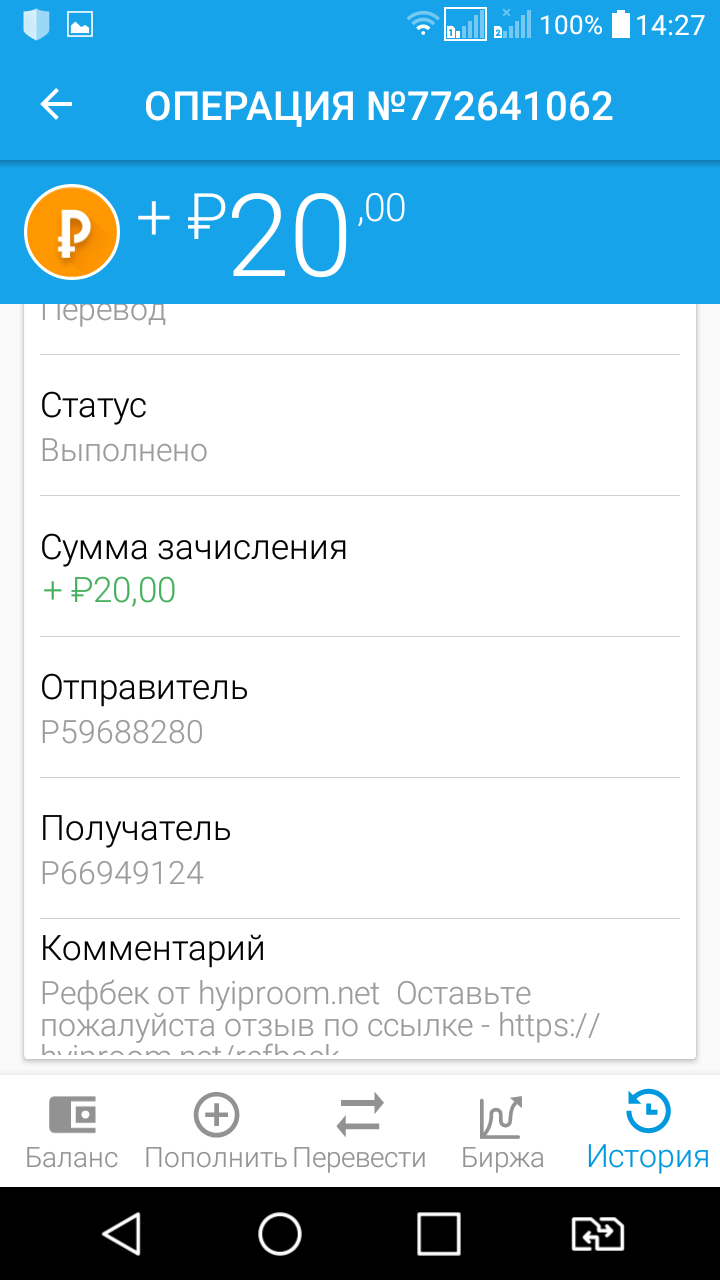Viewport: 720px width, 1280px height.
Task: Tap the system home button
Action: [280, 1234]
